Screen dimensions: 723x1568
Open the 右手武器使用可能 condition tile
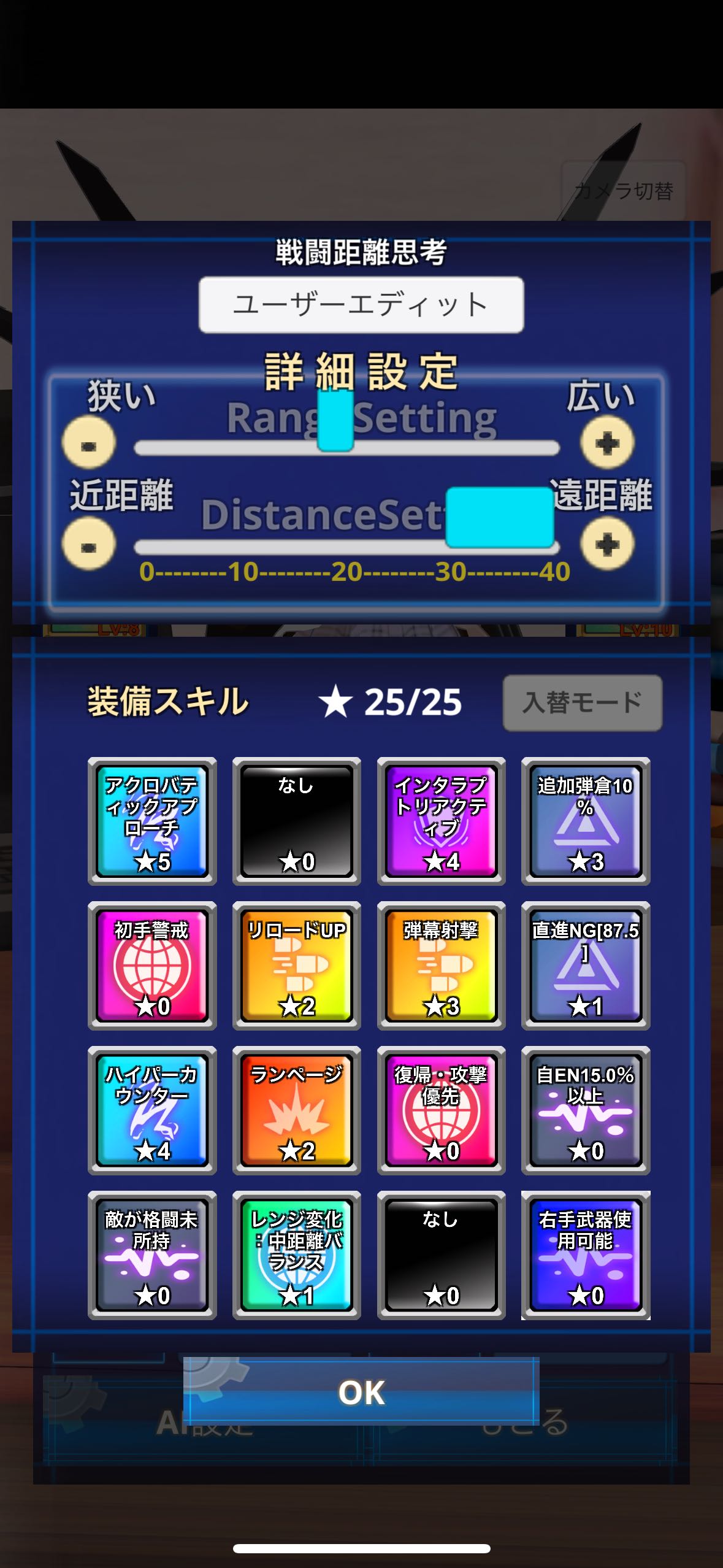[x=585, y=1255]
